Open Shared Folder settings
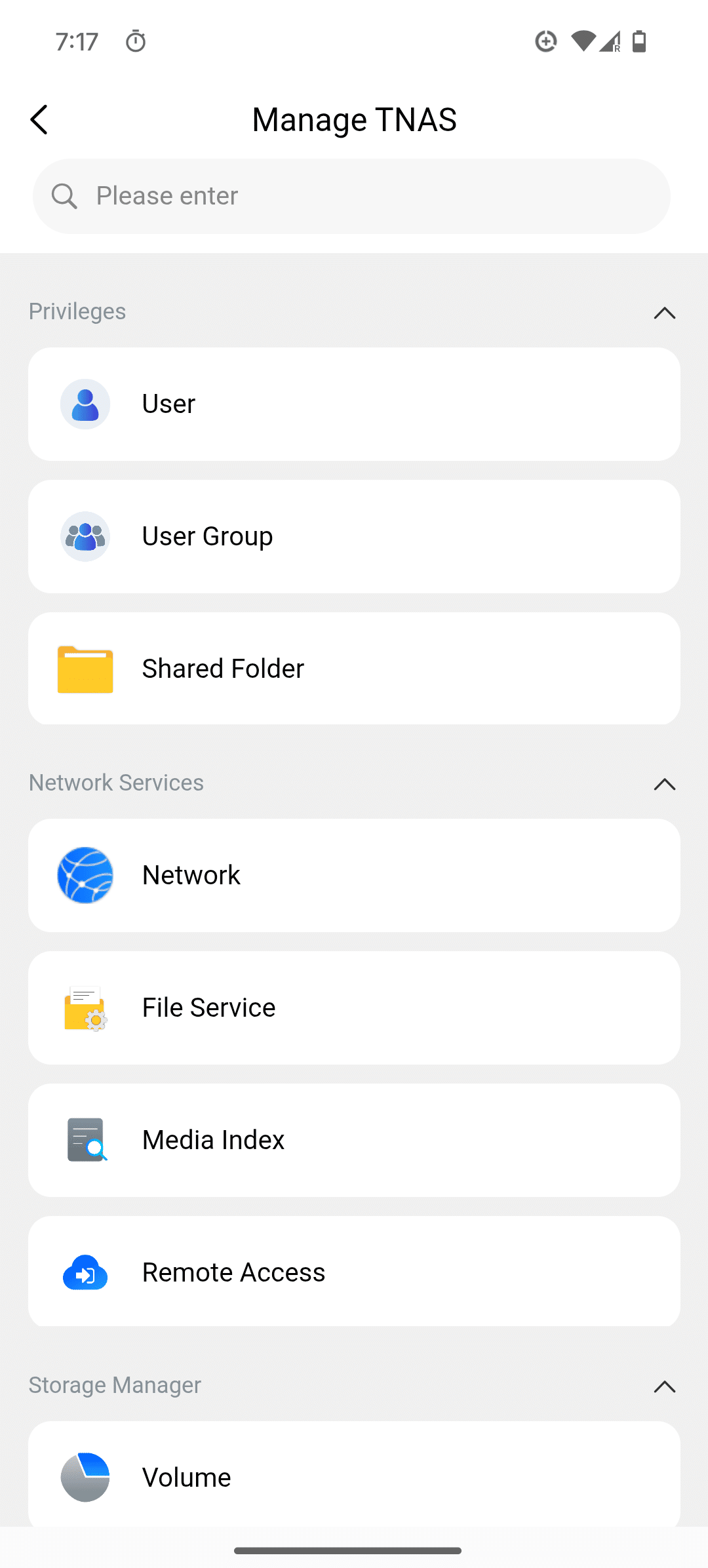 click(354, 669)
